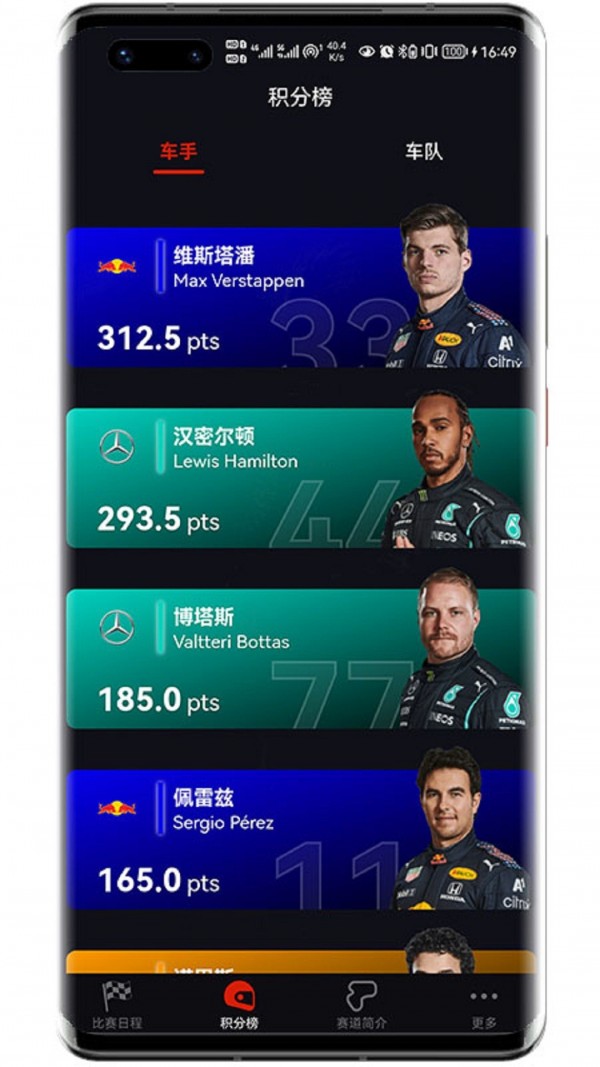The image size is (600, 1067).
Task: View Valtteri Bottas driver card
Action: point(300,658)
